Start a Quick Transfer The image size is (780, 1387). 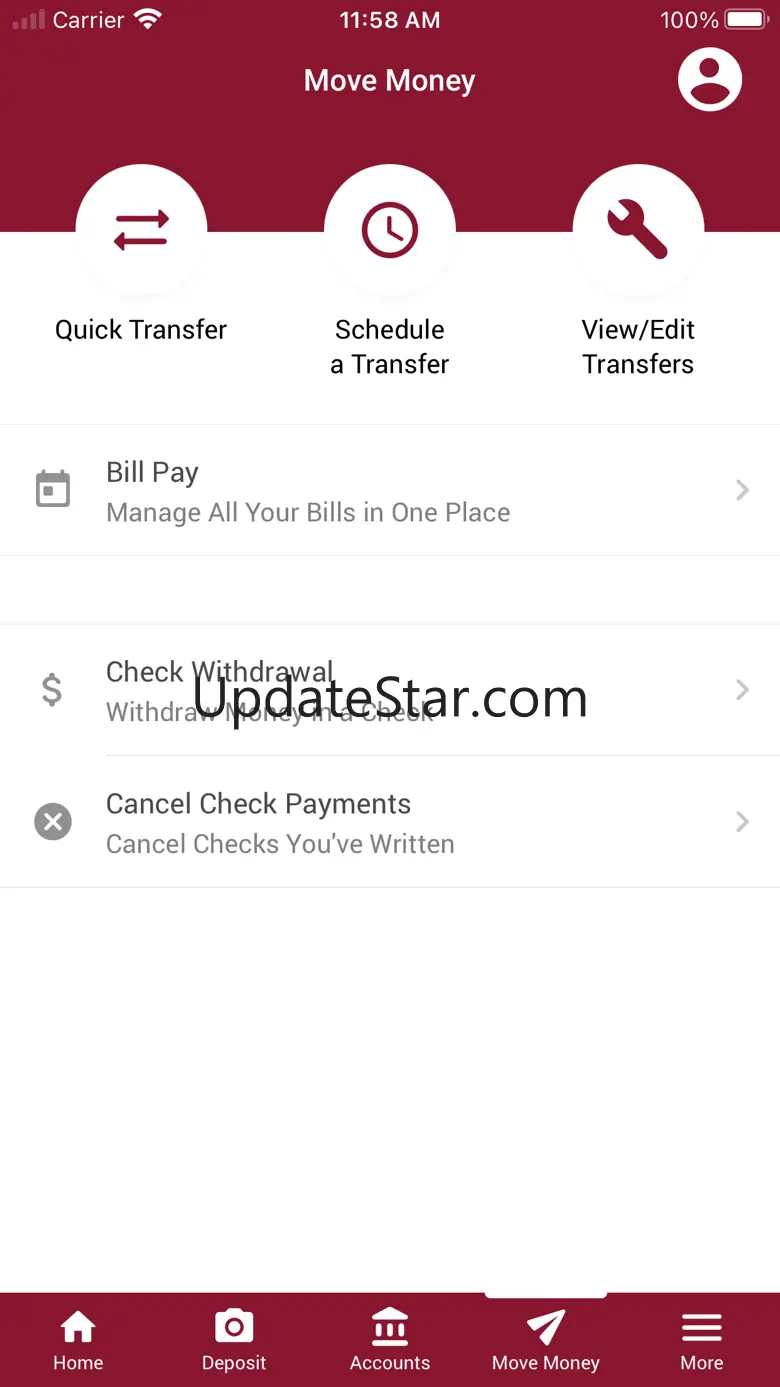(x=141, y=230)
